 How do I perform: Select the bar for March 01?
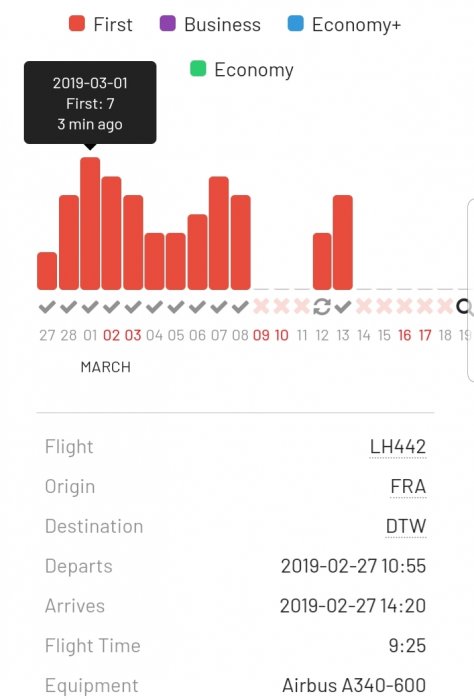click(90, 223)
